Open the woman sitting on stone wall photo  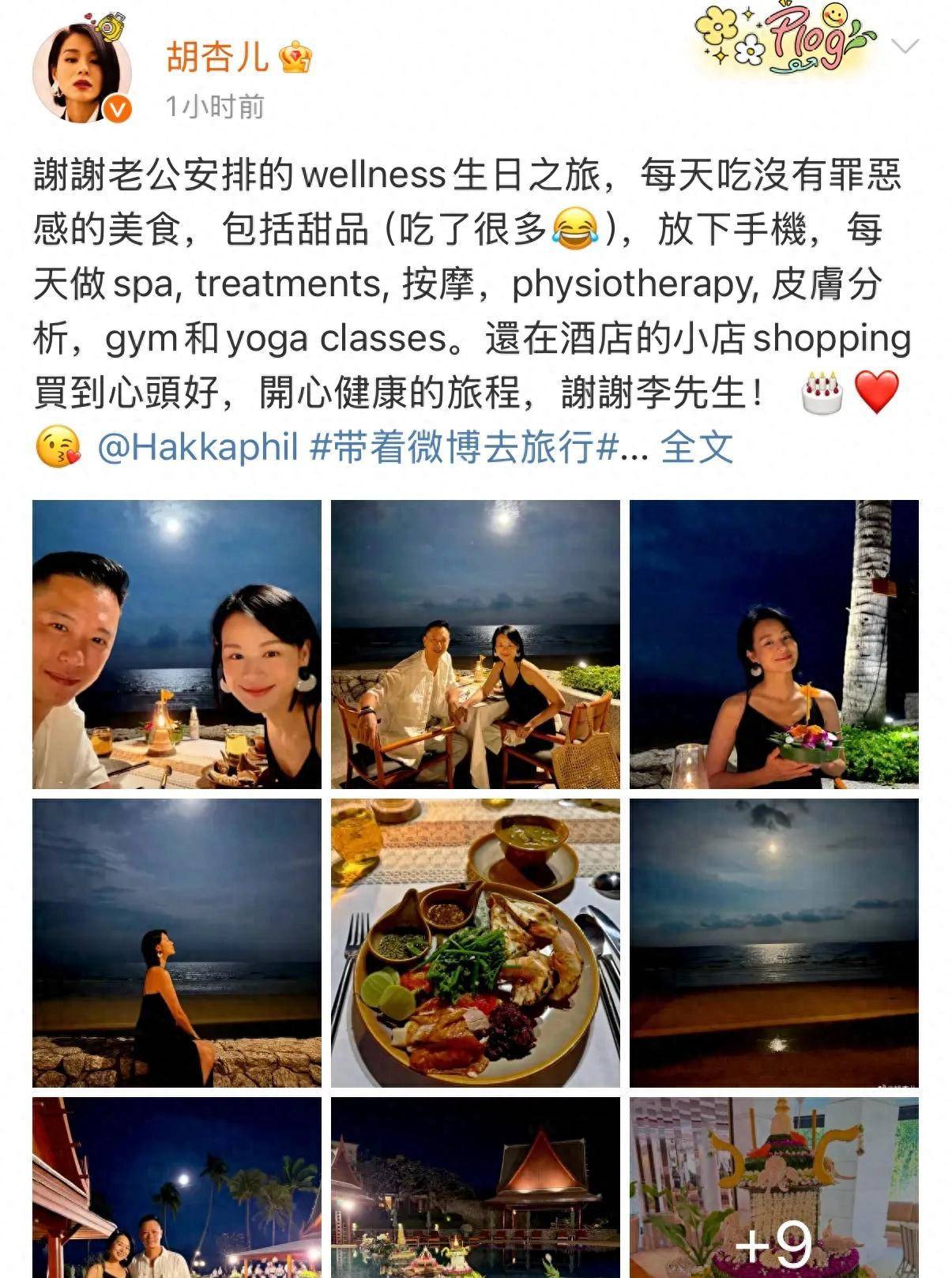(177, 942)
